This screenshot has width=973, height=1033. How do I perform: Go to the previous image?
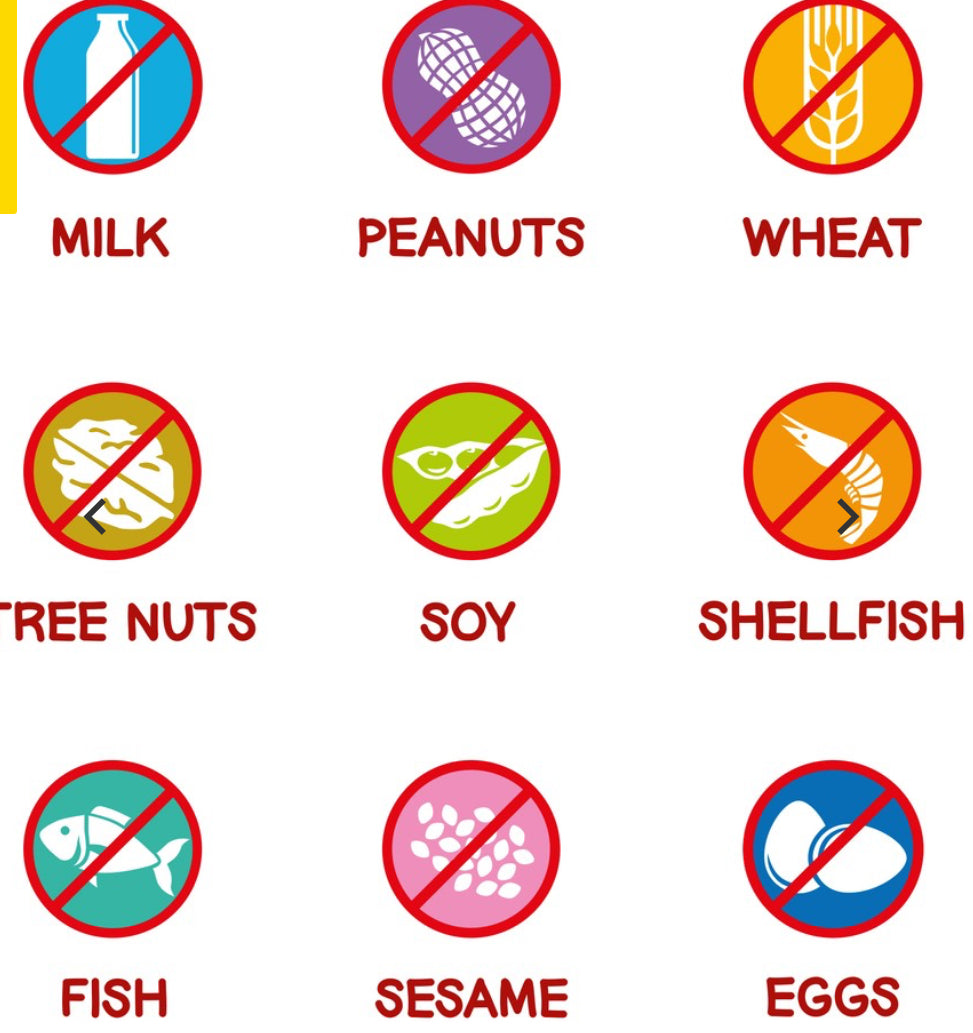[95, 518]
